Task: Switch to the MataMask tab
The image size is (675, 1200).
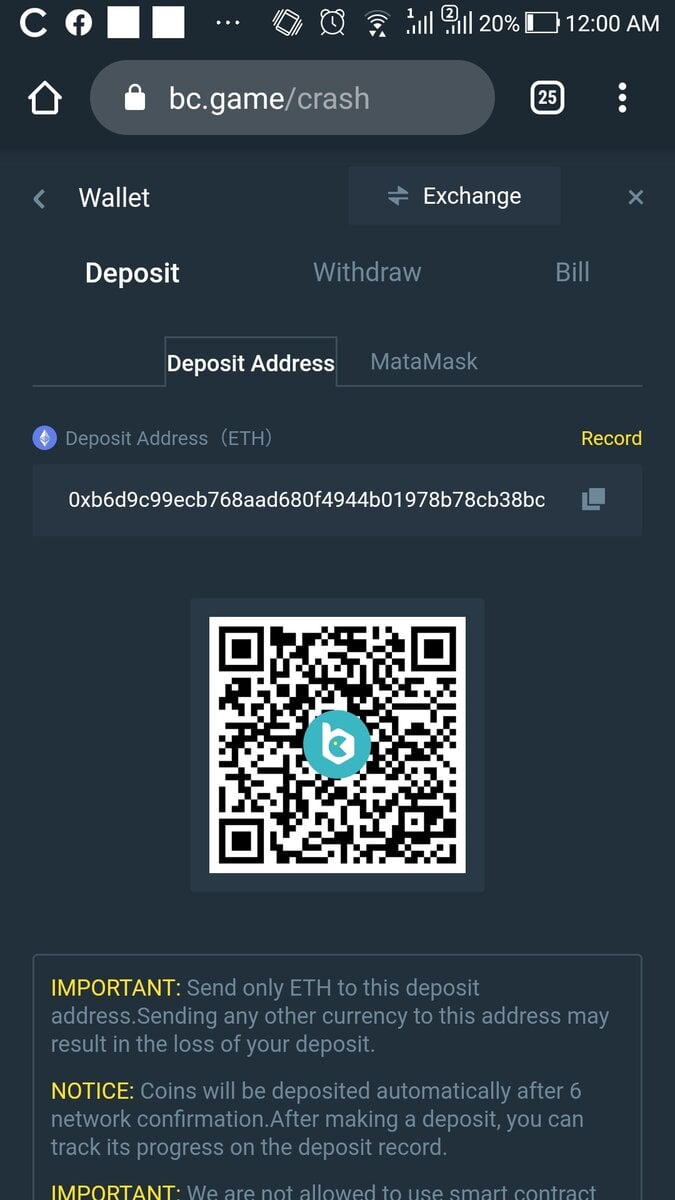Action: point(424,361)
